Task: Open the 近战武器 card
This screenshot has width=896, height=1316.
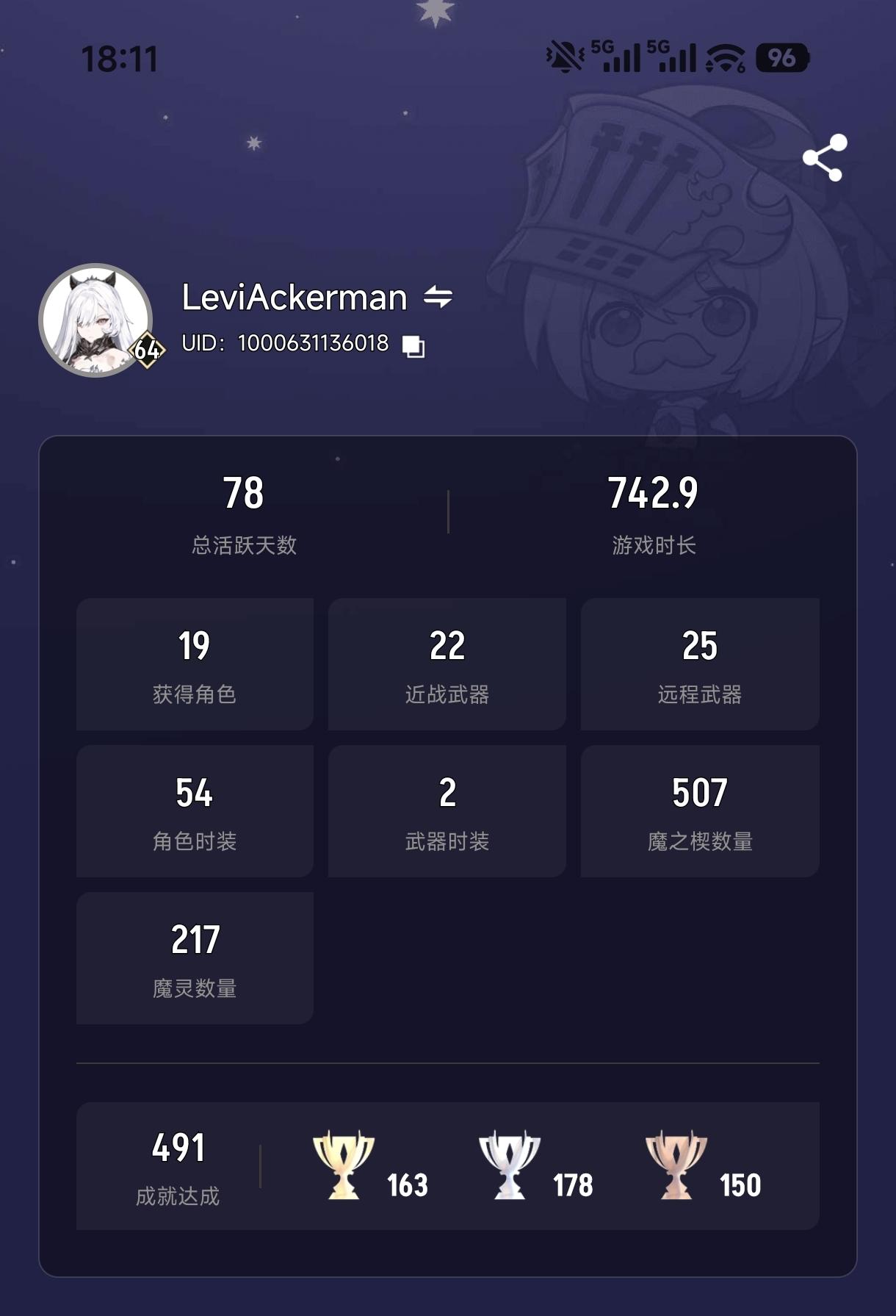Action: coord(447,664)
